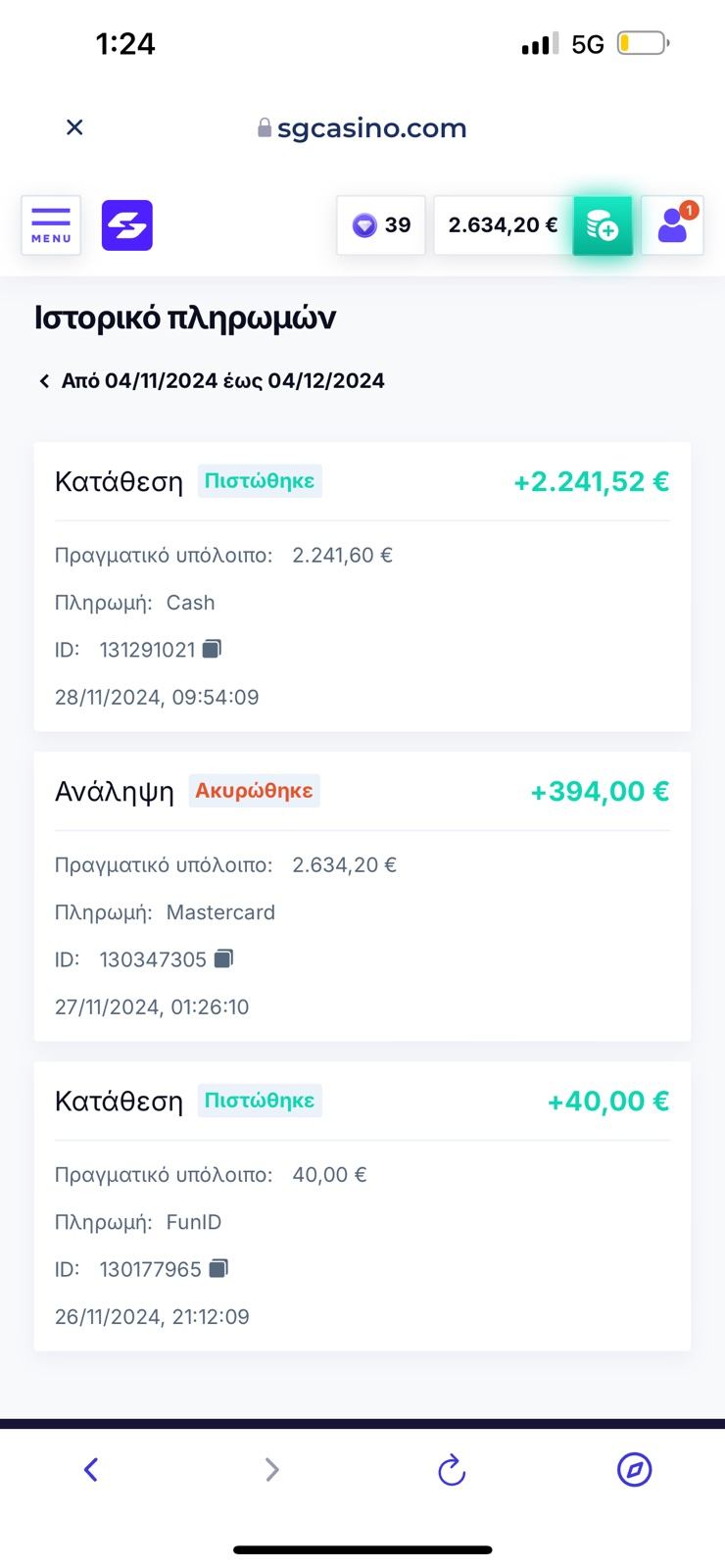Copy transaction ID 130177965
Screen dimensions: 725x1568
tap(218, 1268)
